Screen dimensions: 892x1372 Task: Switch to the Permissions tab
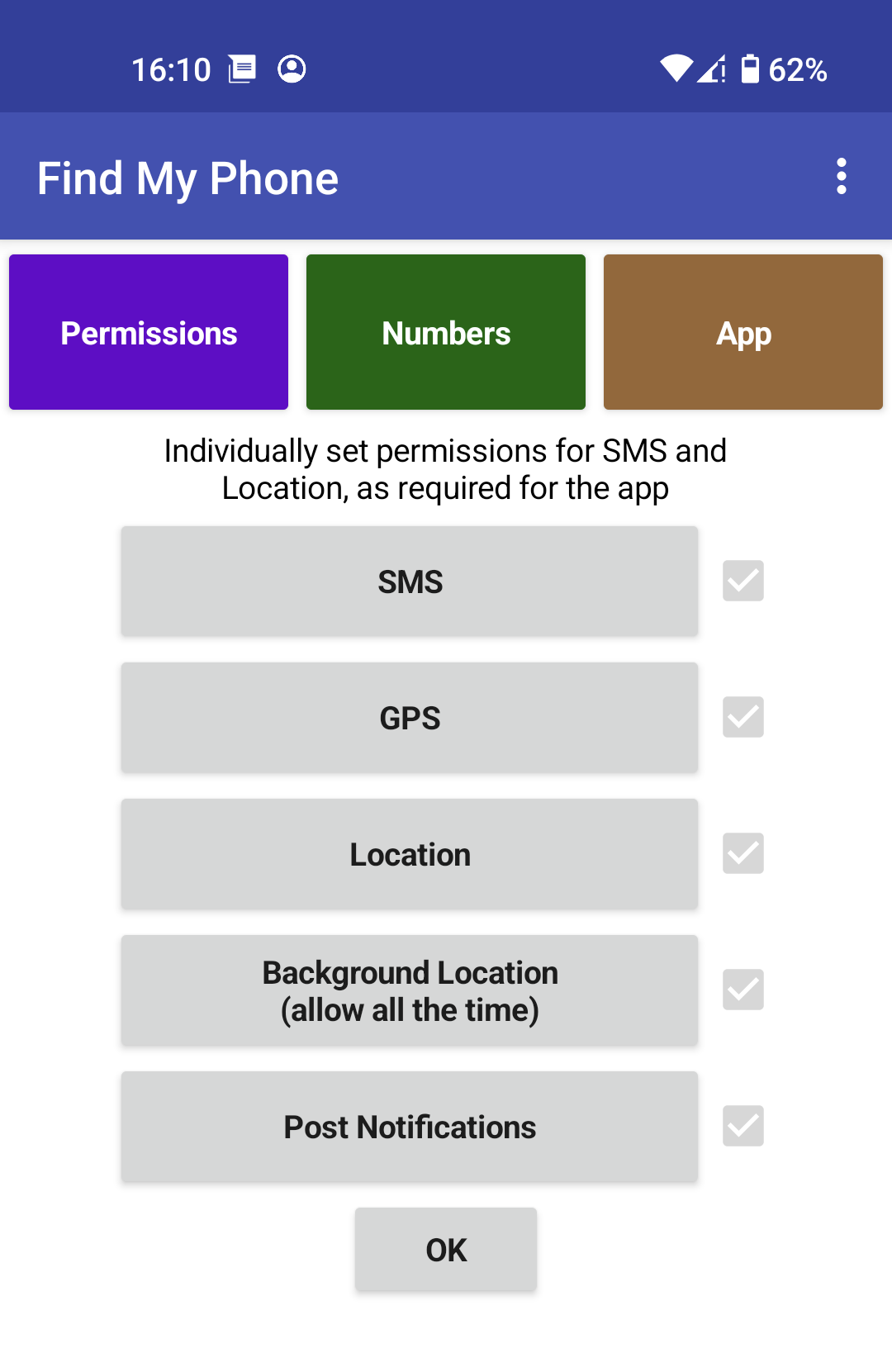149,332
